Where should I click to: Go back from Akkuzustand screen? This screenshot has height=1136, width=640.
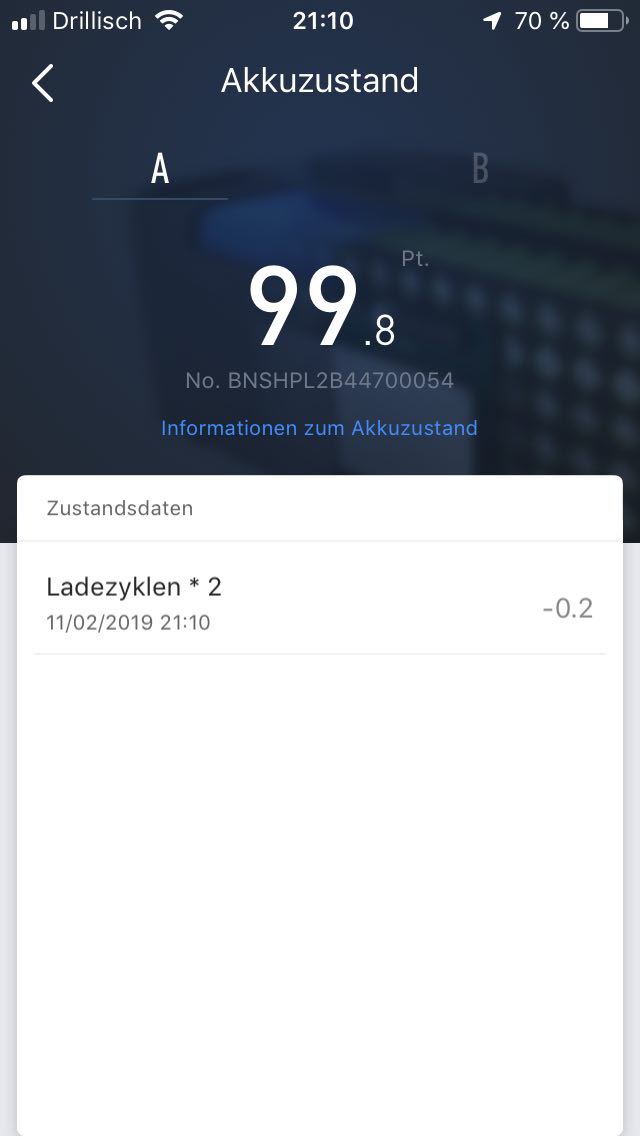[43, 83]
